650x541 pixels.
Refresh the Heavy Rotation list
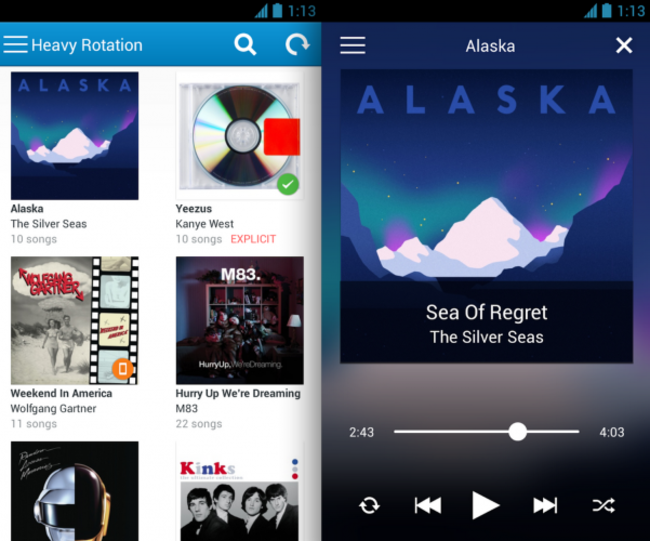pyautogui.click(x=297, y=44)
